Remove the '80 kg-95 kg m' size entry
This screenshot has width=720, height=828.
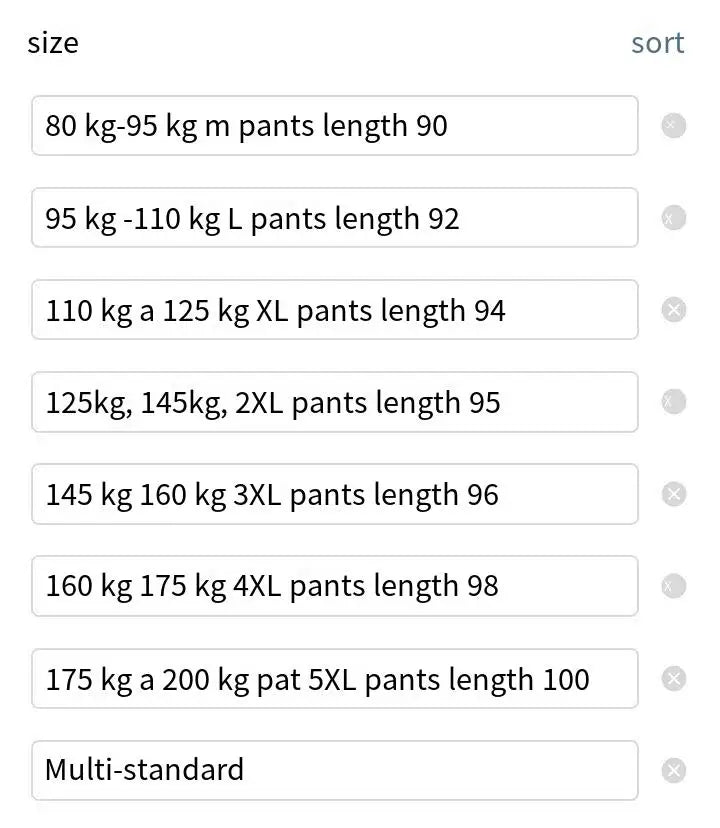pos(674,126)
